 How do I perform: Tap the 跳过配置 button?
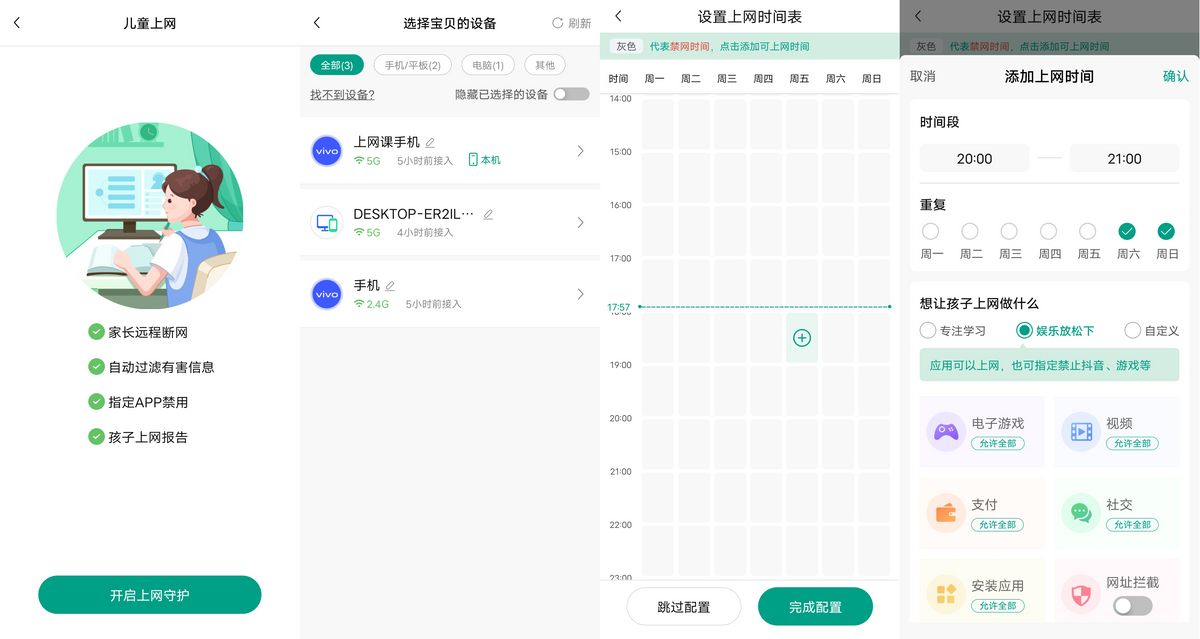coord(683,607)
